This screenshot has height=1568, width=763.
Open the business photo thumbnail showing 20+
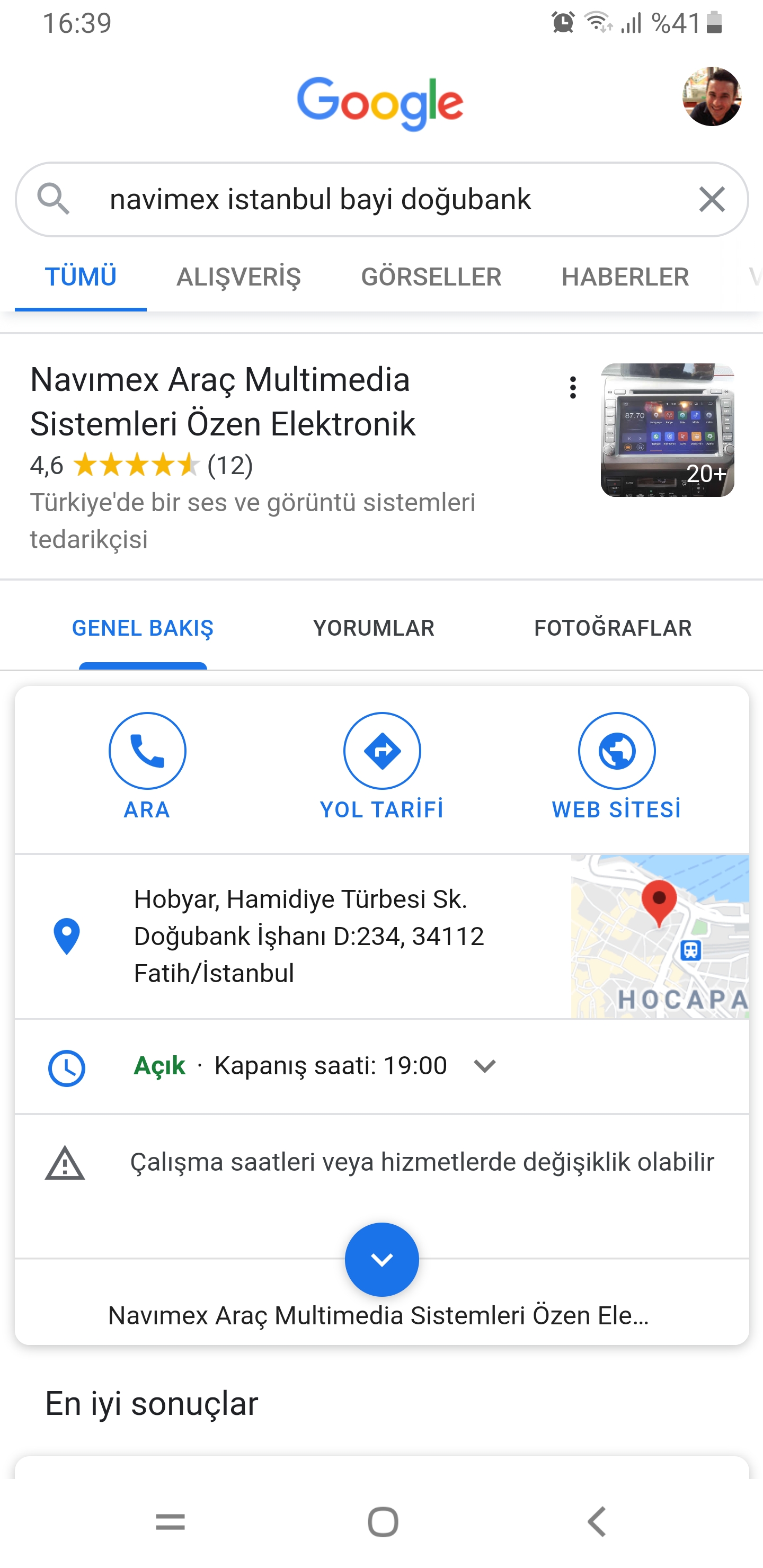[x=668, y=430]
